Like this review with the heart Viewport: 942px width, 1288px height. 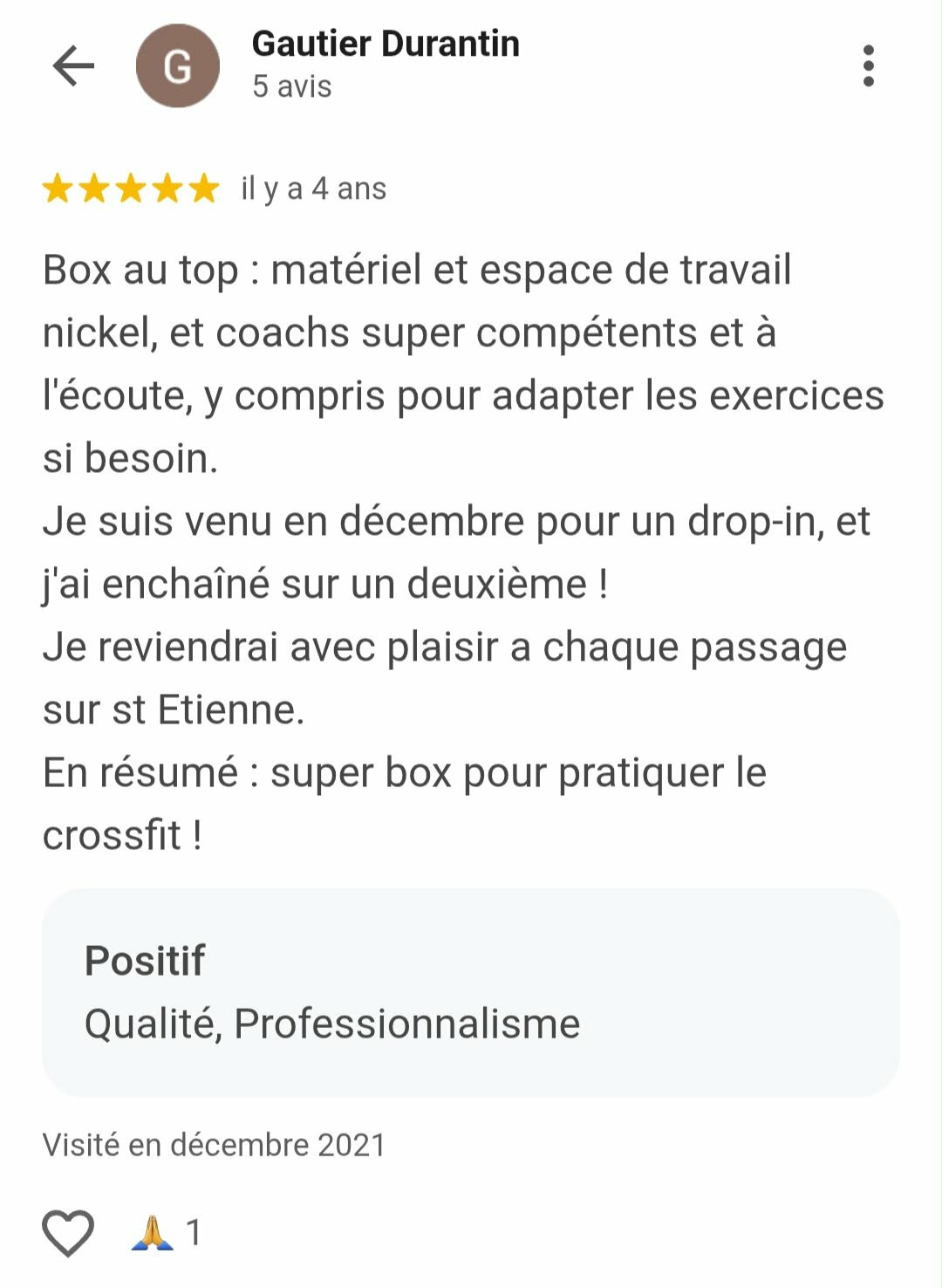68,1233
